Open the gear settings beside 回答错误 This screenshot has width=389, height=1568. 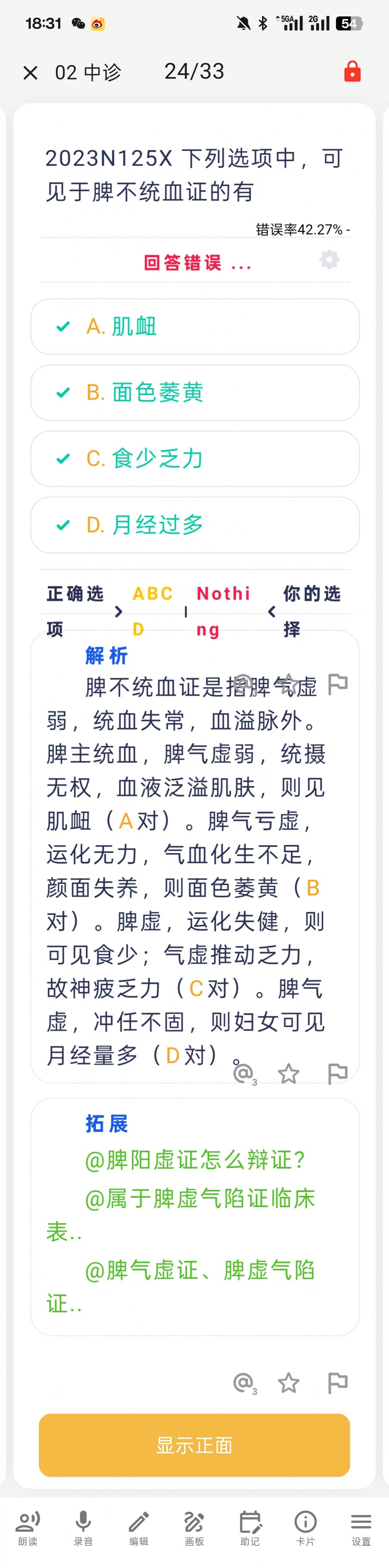329,260
